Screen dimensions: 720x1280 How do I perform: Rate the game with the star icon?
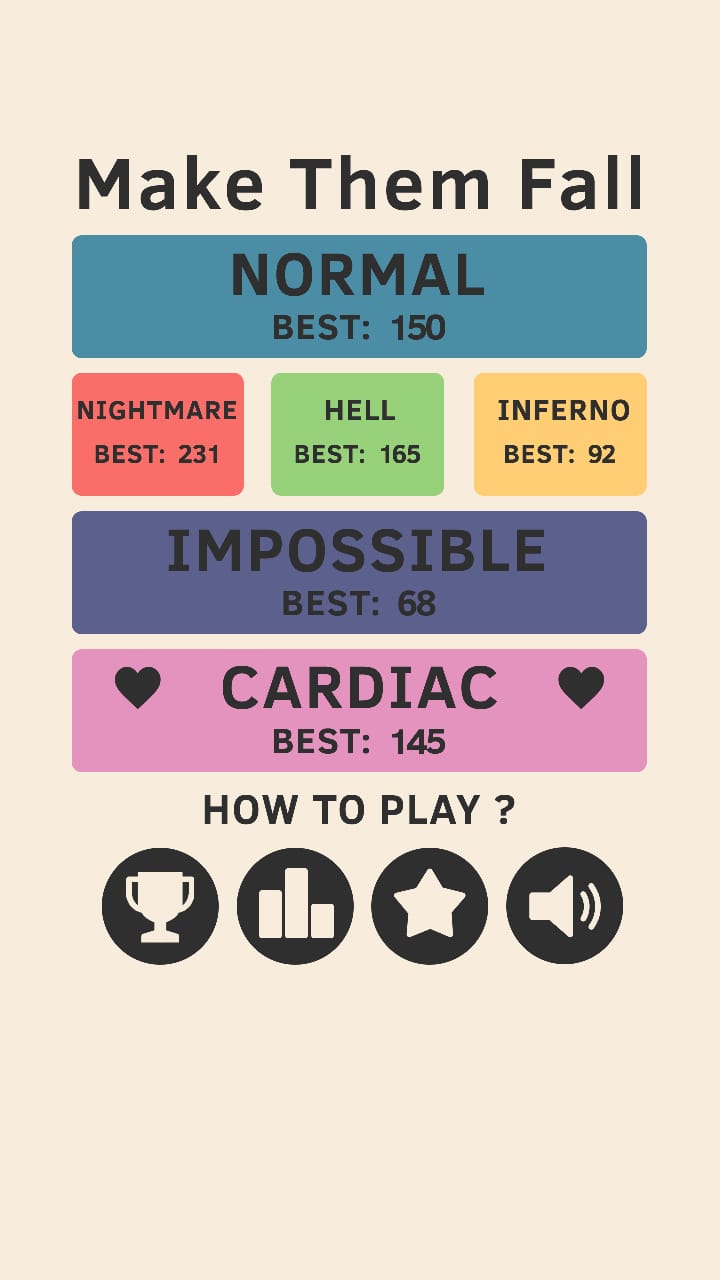[x=430, y=906]
